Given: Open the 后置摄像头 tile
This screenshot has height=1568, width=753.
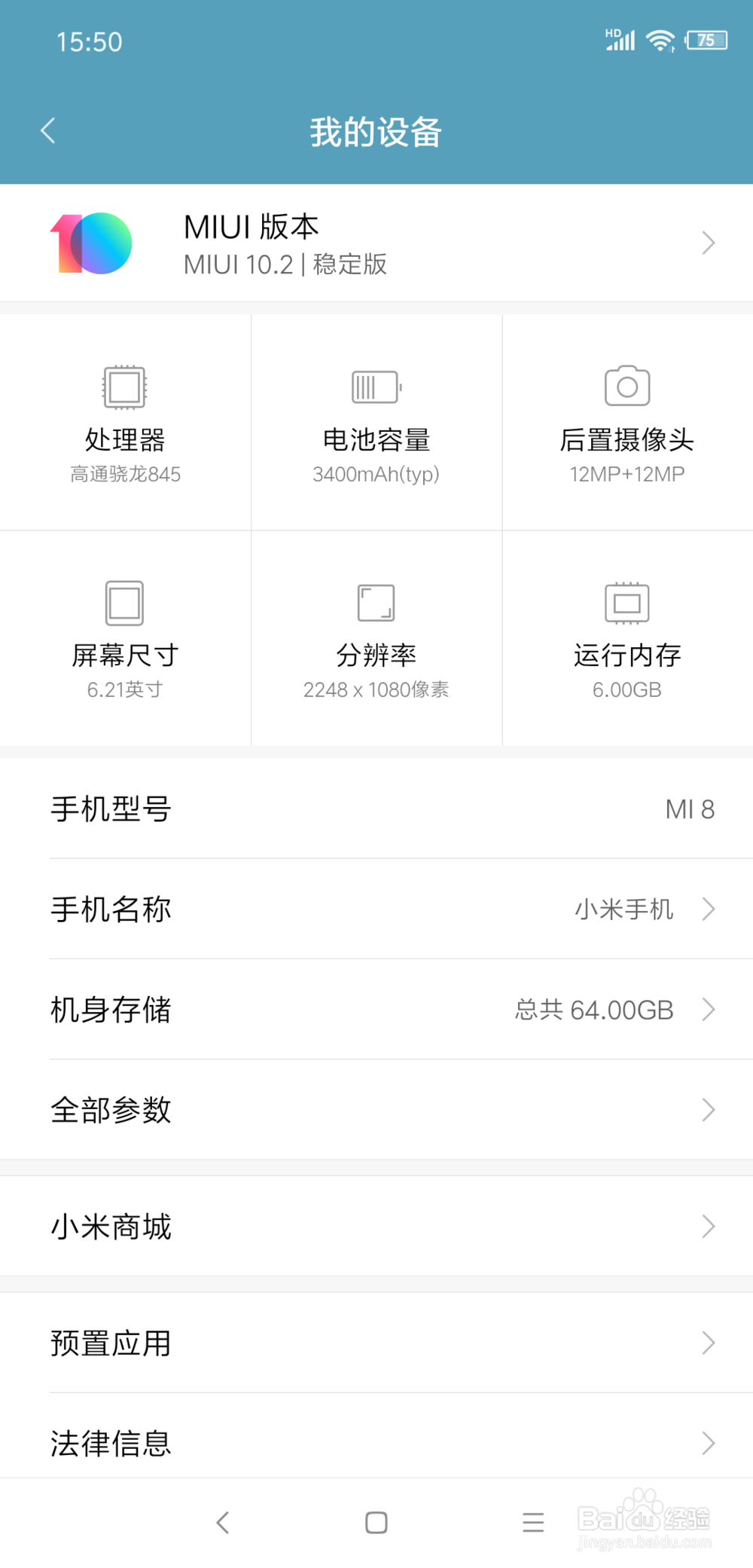Looking at the screenshot, I should pyautogui.click(x=628, y=423).
